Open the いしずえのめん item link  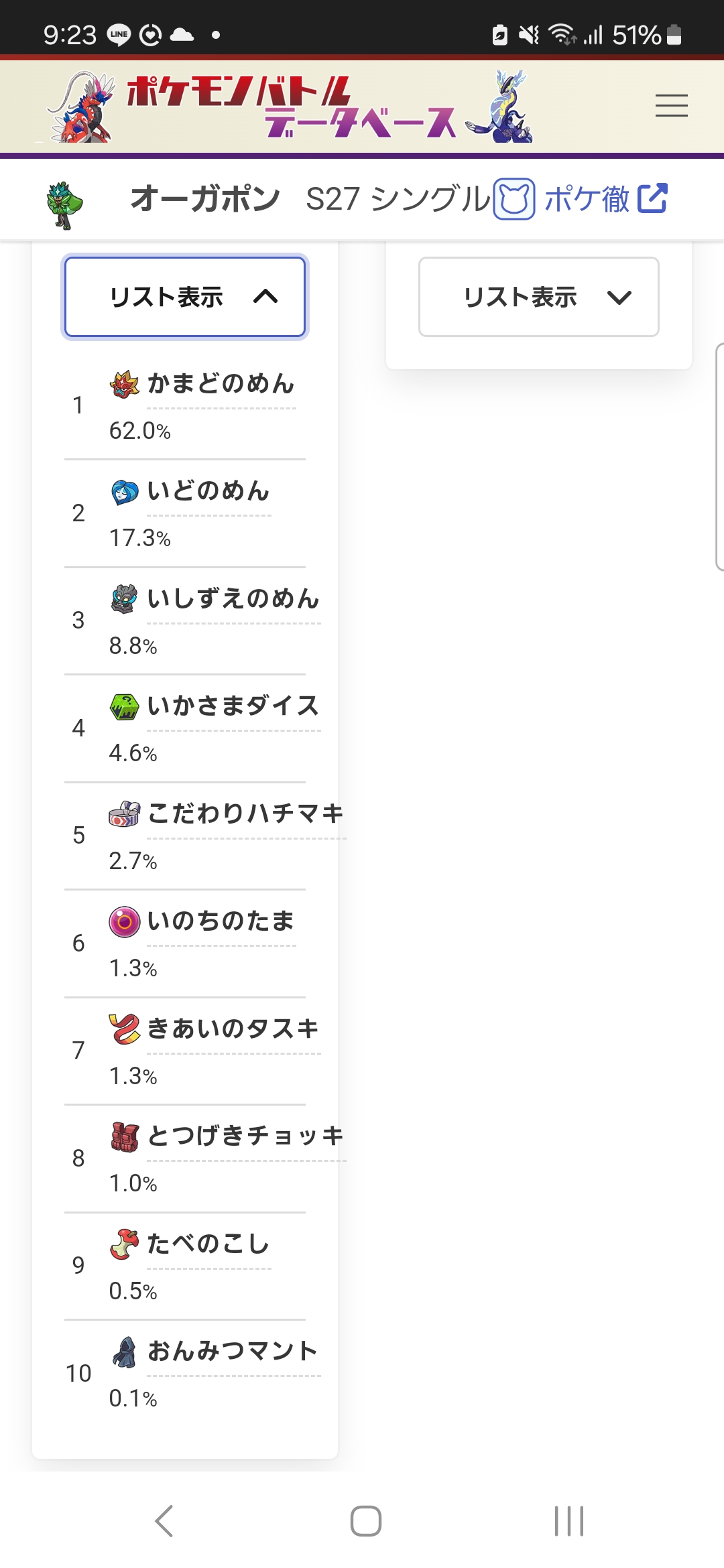233,599
